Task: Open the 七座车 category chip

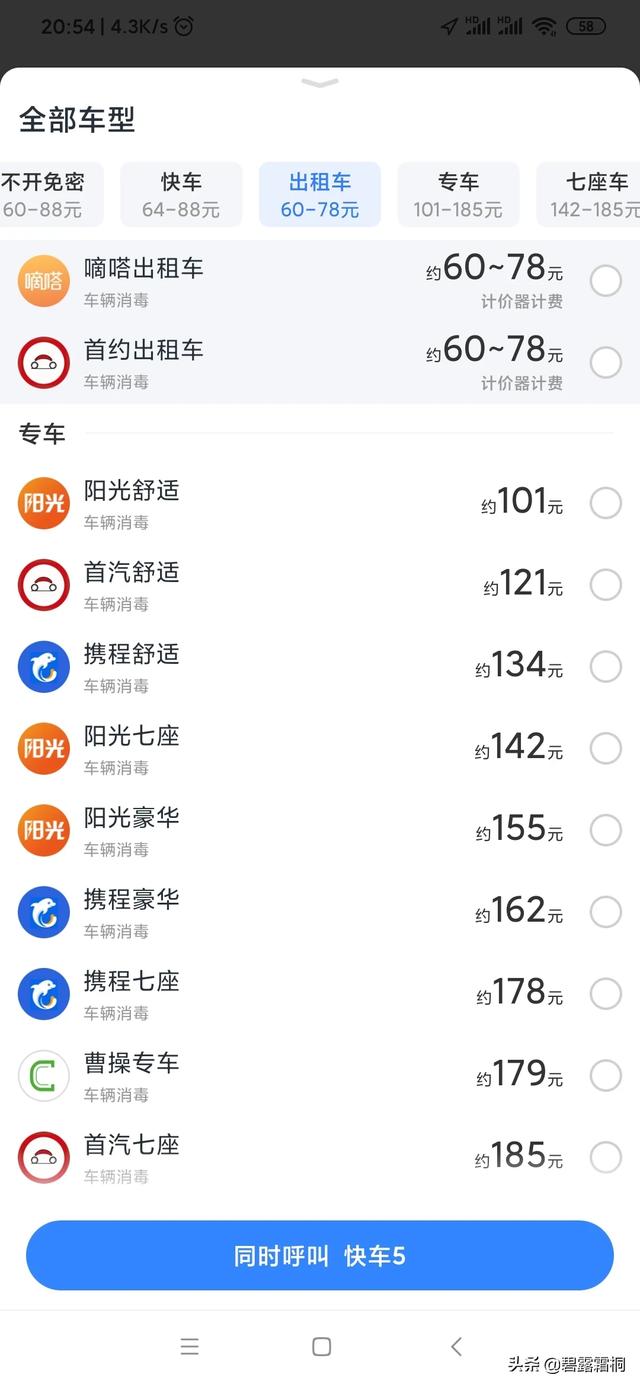Action: coord(588,195)
